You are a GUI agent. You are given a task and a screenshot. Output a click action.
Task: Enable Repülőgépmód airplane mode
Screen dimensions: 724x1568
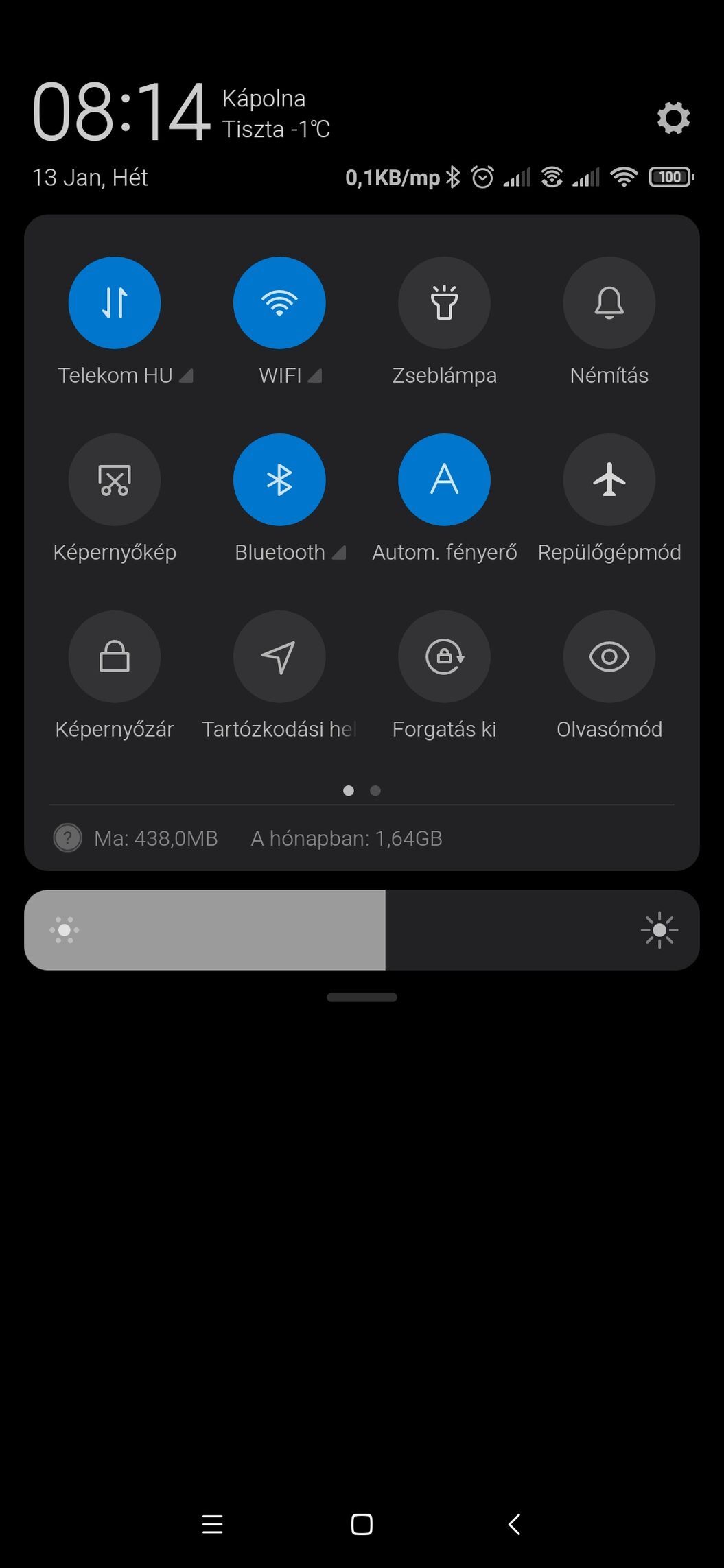[609, 479]
